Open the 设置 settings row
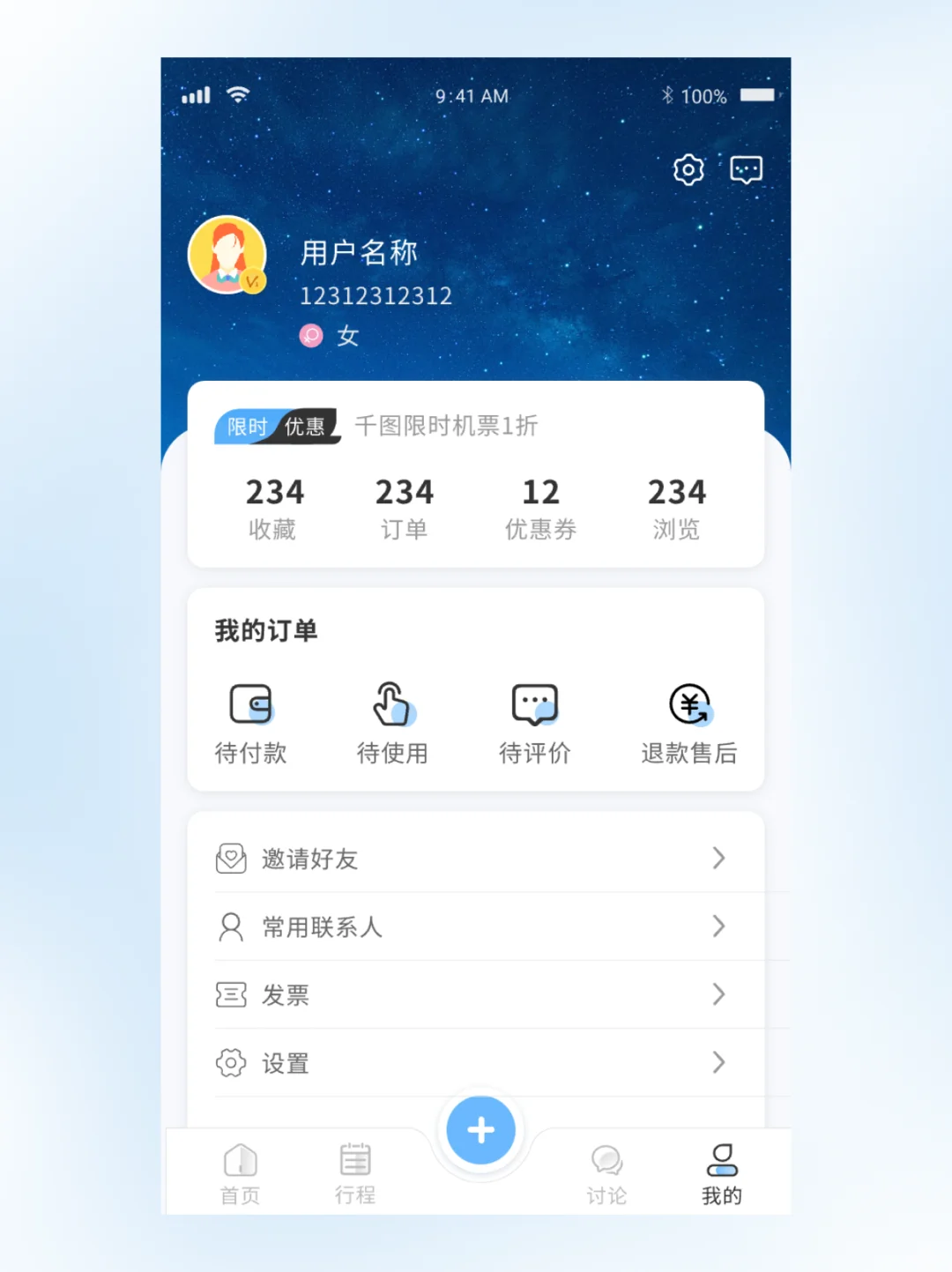952x1272 pixels. 476,1063
